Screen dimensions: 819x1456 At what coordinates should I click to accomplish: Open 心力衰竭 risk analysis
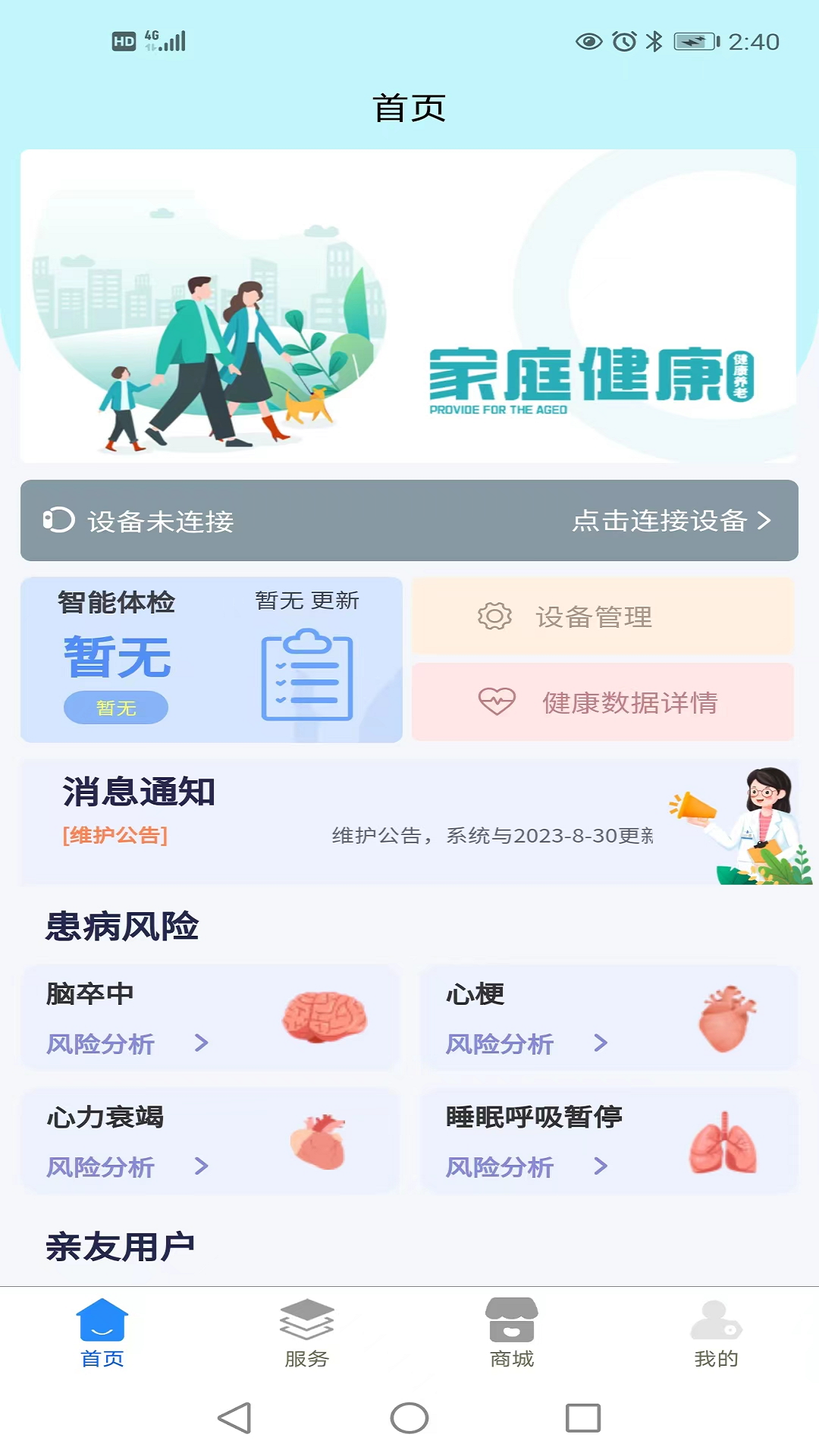point(127,1166)
